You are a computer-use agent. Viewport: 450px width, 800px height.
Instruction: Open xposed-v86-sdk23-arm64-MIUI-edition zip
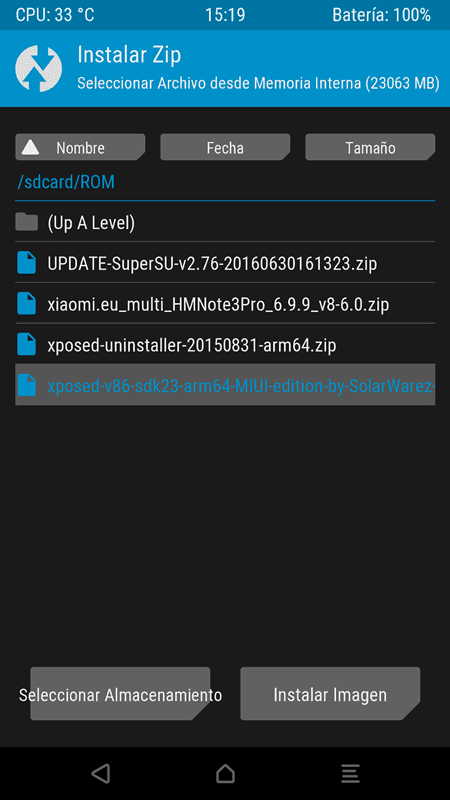click(225, 385)
